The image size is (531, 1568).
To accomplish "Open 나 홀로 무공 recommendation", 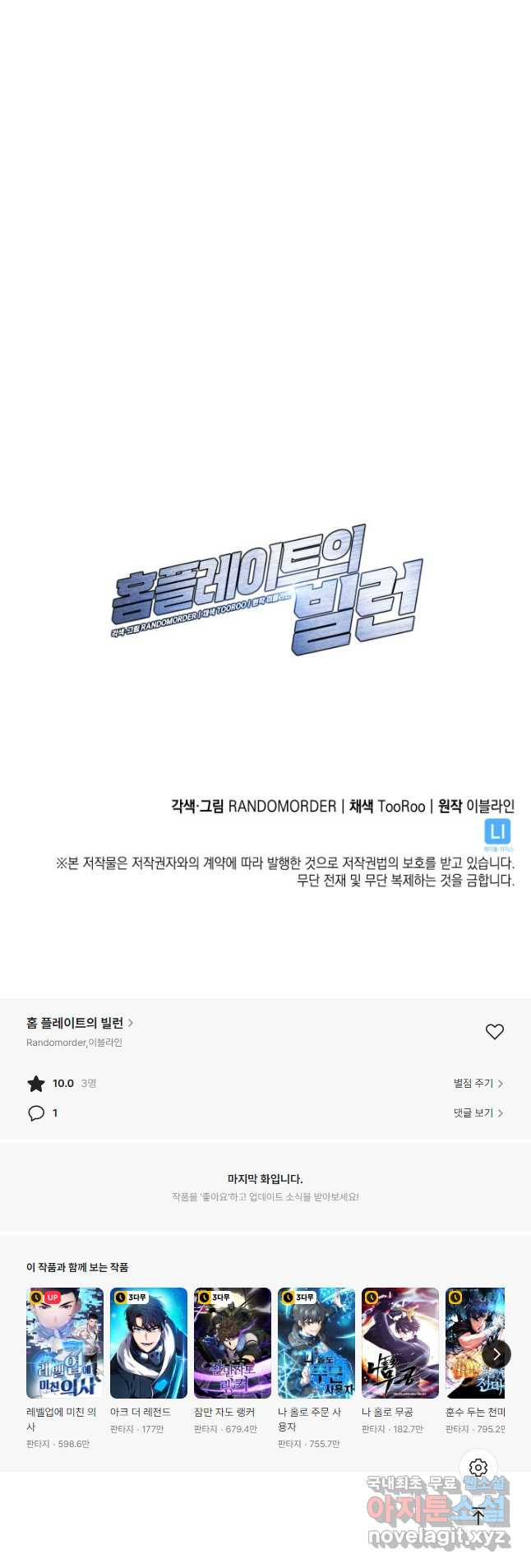I will click(x=400, y=1343).
